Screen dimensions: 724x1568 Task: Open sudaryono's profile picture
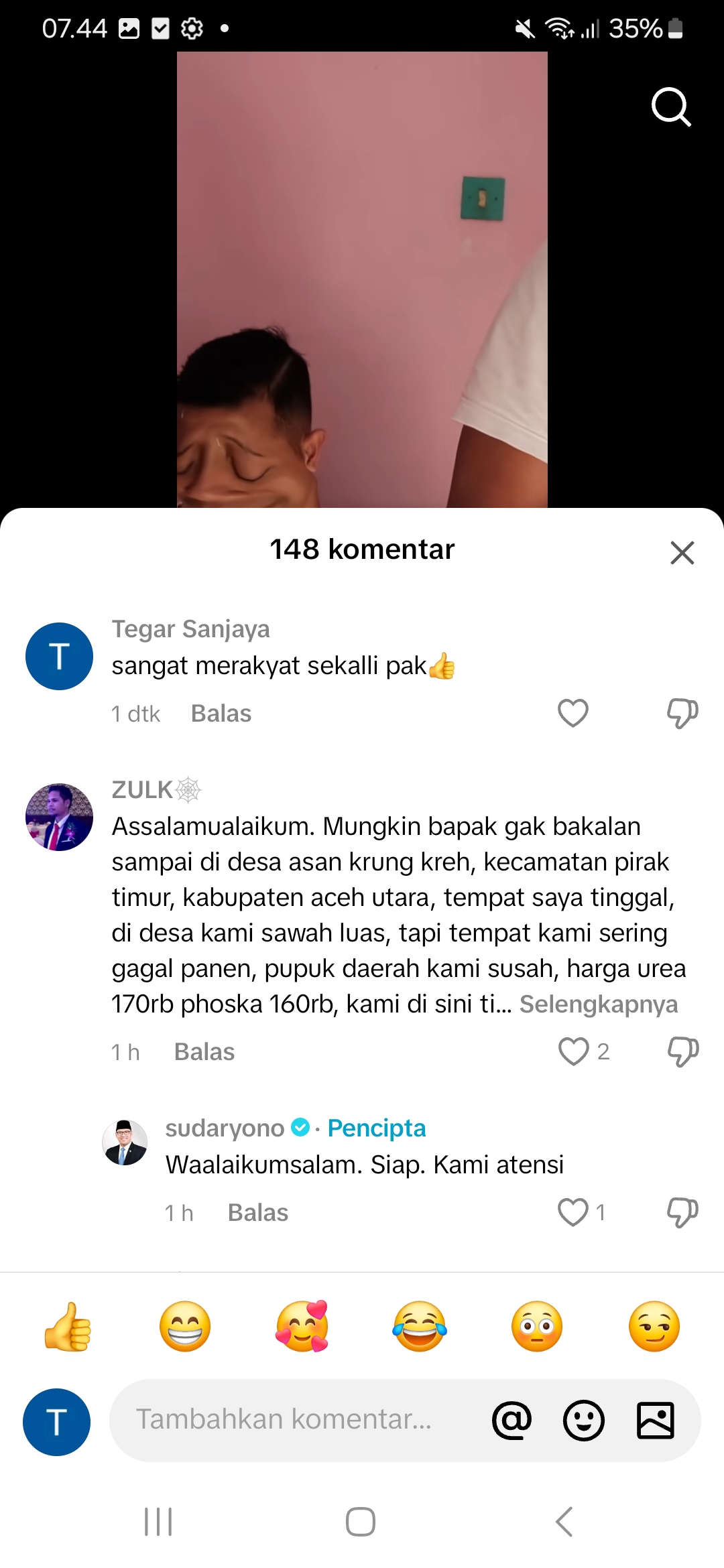[x=125, y=1142]
